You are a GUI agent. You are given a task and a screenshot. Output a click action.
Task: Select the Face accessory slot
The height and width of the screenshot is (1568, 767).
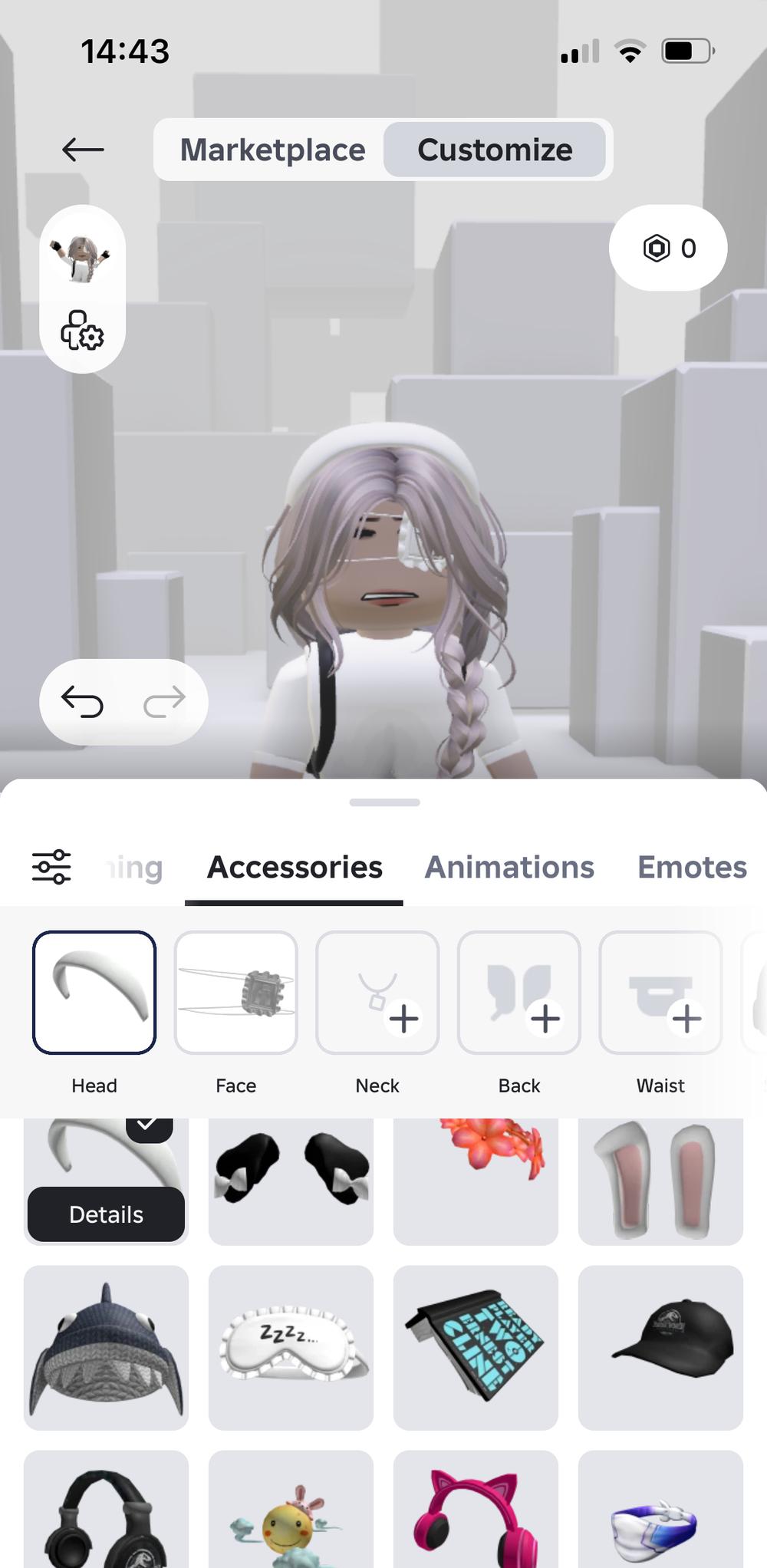pyautogui.click(x=235, y=993)
